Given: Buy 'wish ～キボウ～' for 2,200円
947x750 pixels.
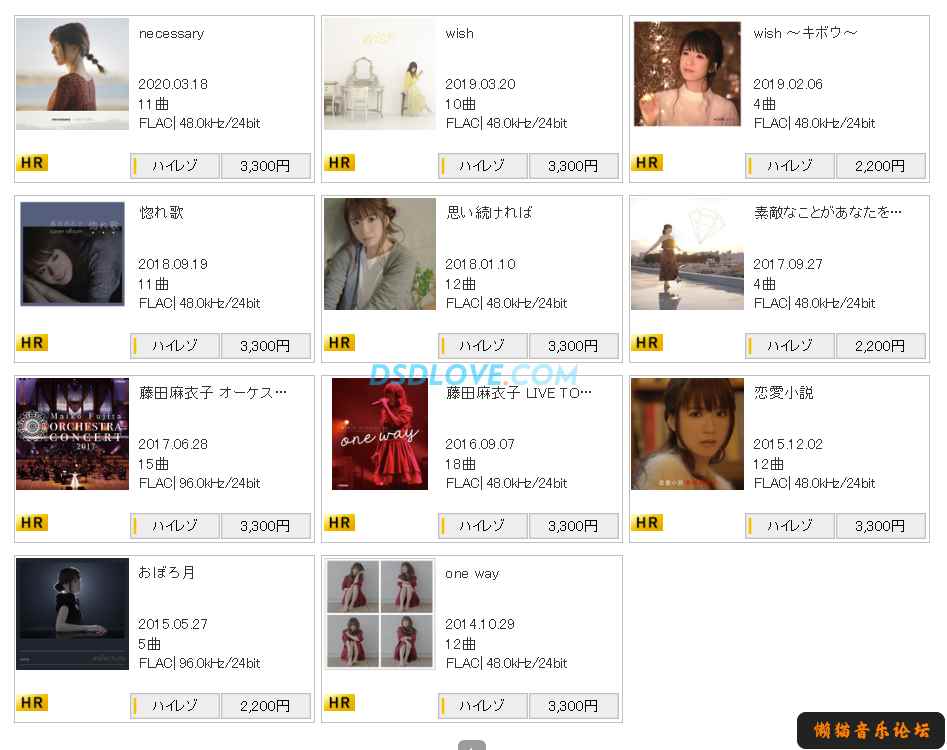Looking at the screenshot, I should click(880, 166).
